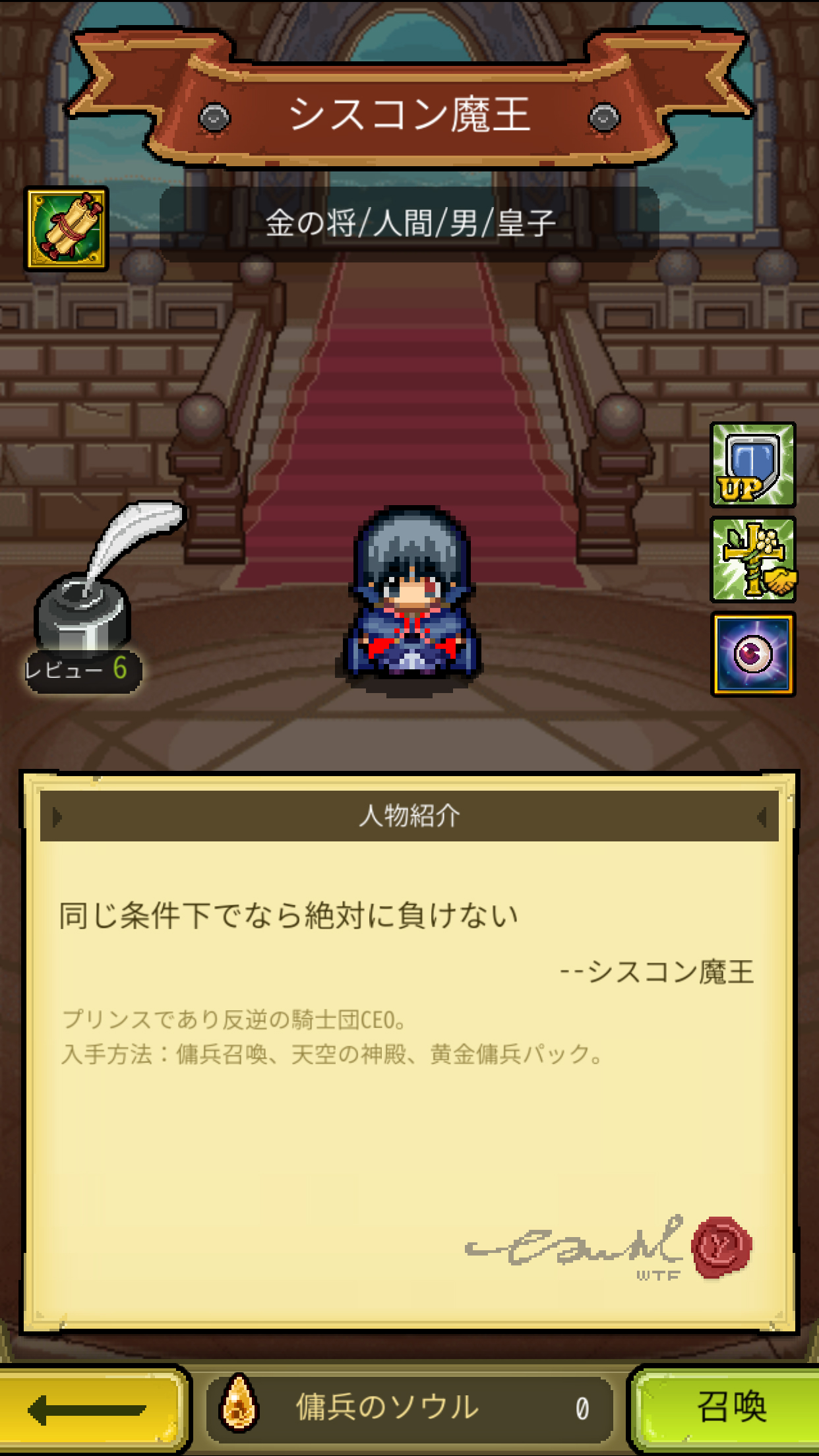Viewport: 819px width, 1456px height.
Task: View the golden cross handshake skill
Action: (752, 560)
